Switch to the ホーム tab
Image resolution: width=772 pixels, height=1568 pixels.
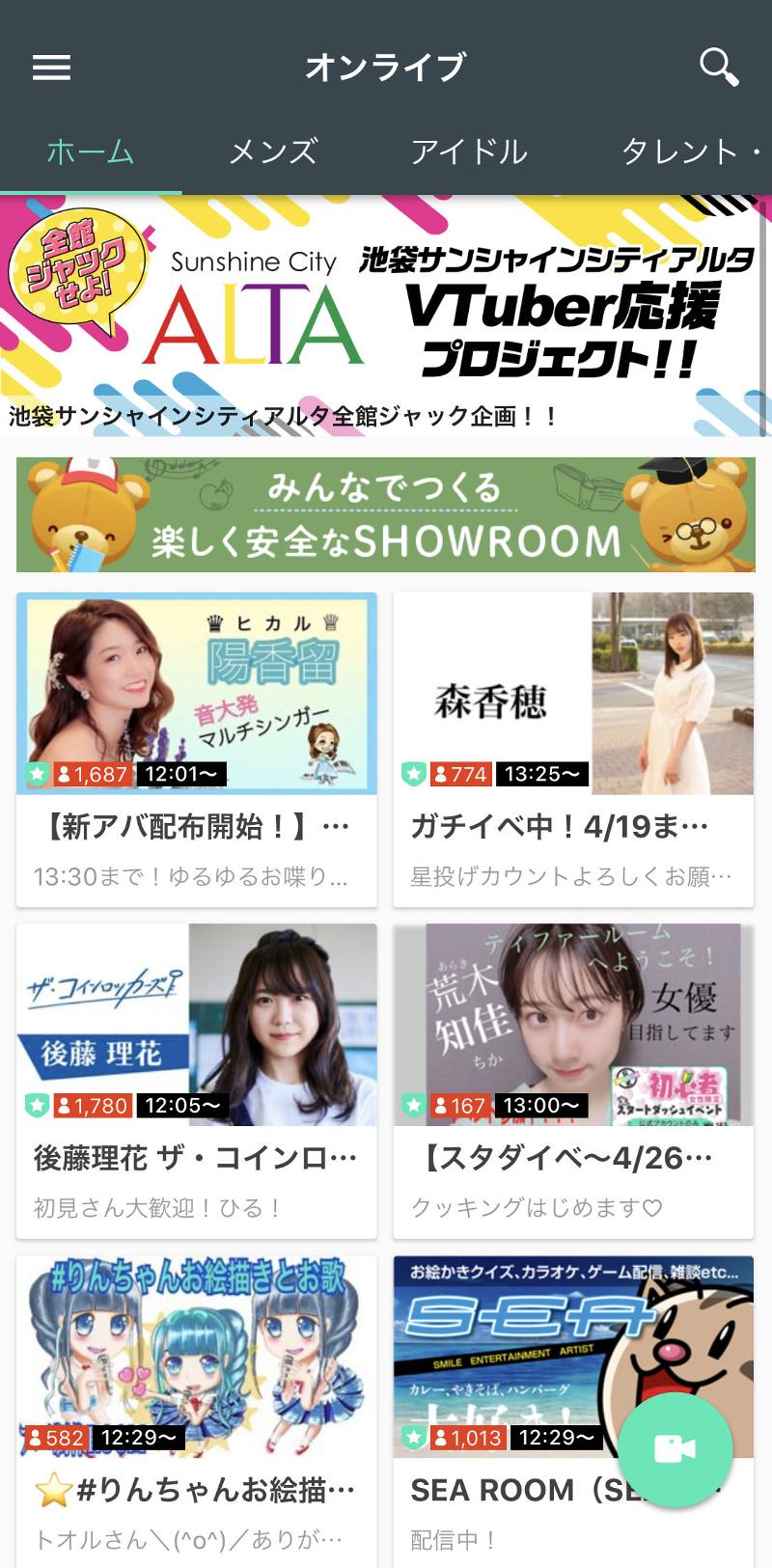pos(91,151)
